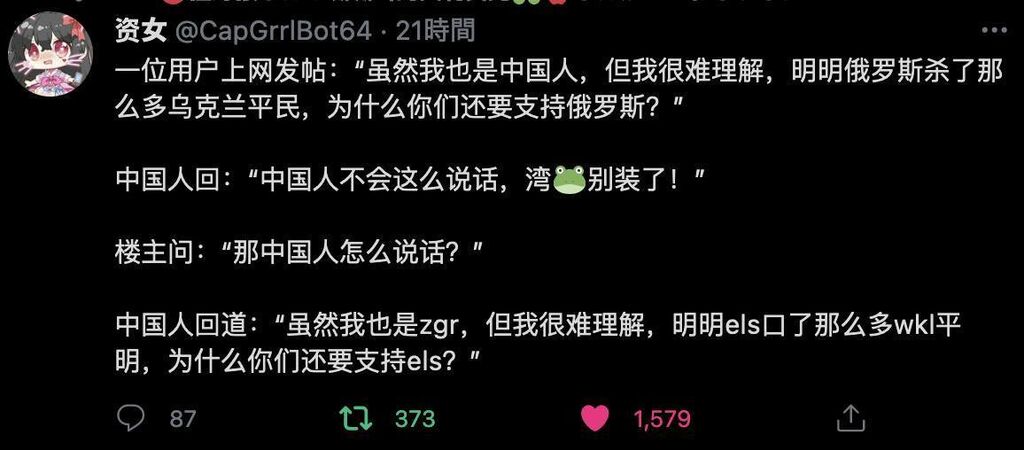
Task: Share 资女's tweet
Action: pyautogui.click(x=849, y=417)
